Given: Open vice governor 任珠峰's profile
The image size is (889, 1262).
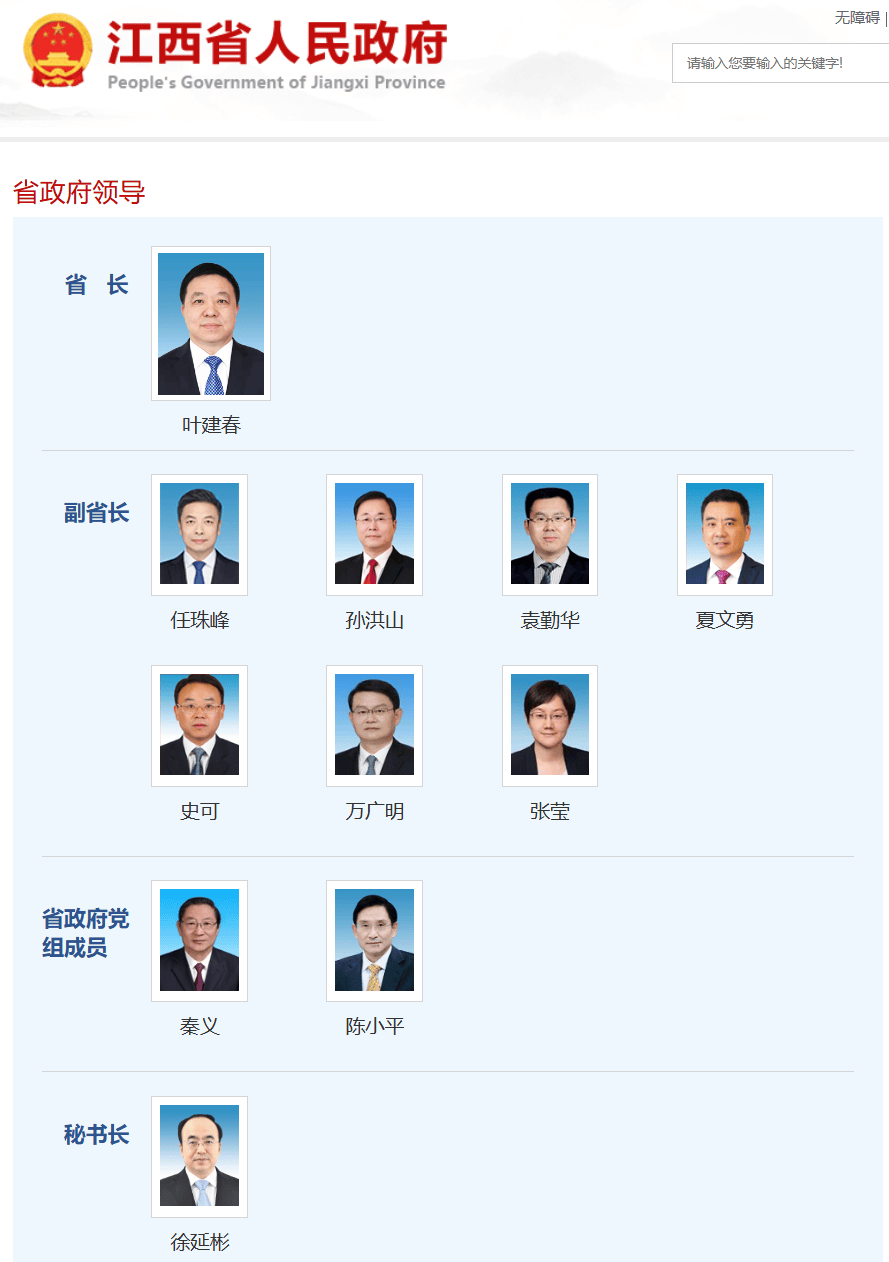Looking at the screenshot, I should click(199, 535).
